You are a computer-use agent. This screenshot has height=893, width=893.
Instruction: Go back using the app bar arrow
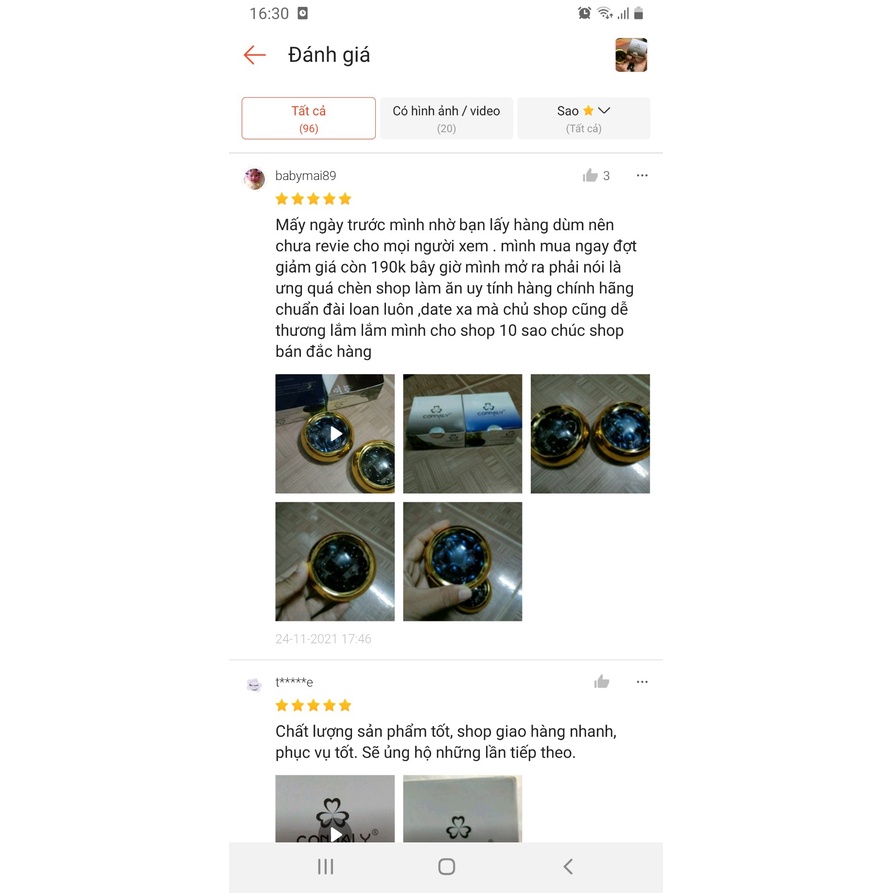(x=255, y=55)
